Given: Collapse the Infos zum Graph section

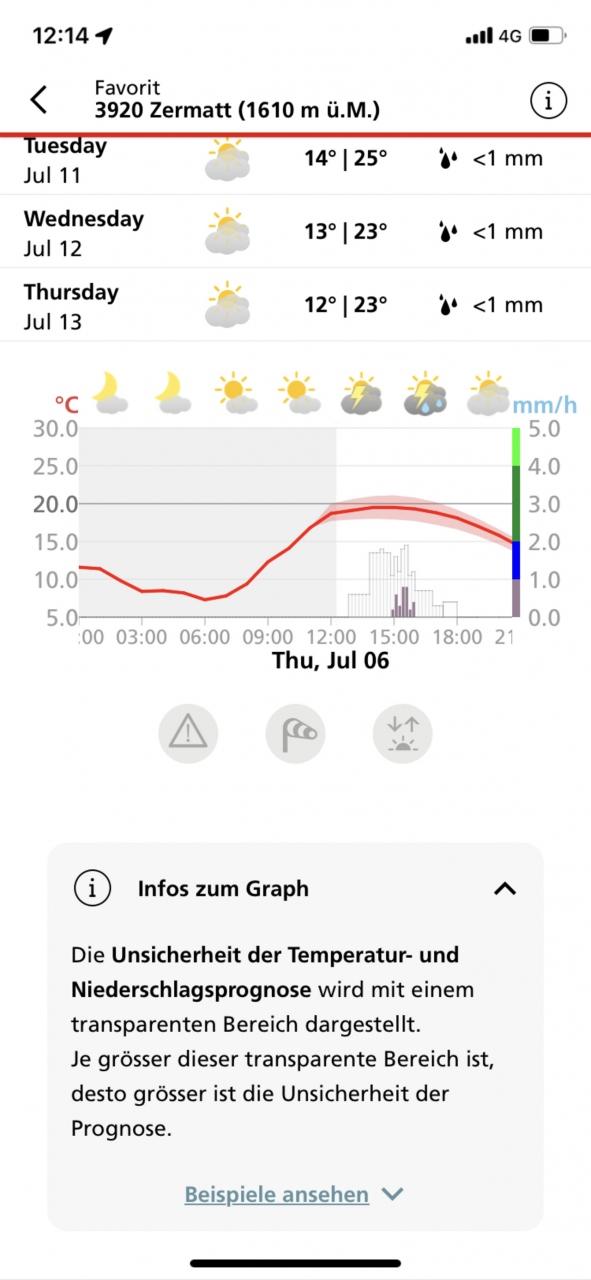Looking at the screenshot, I should 506,888.
